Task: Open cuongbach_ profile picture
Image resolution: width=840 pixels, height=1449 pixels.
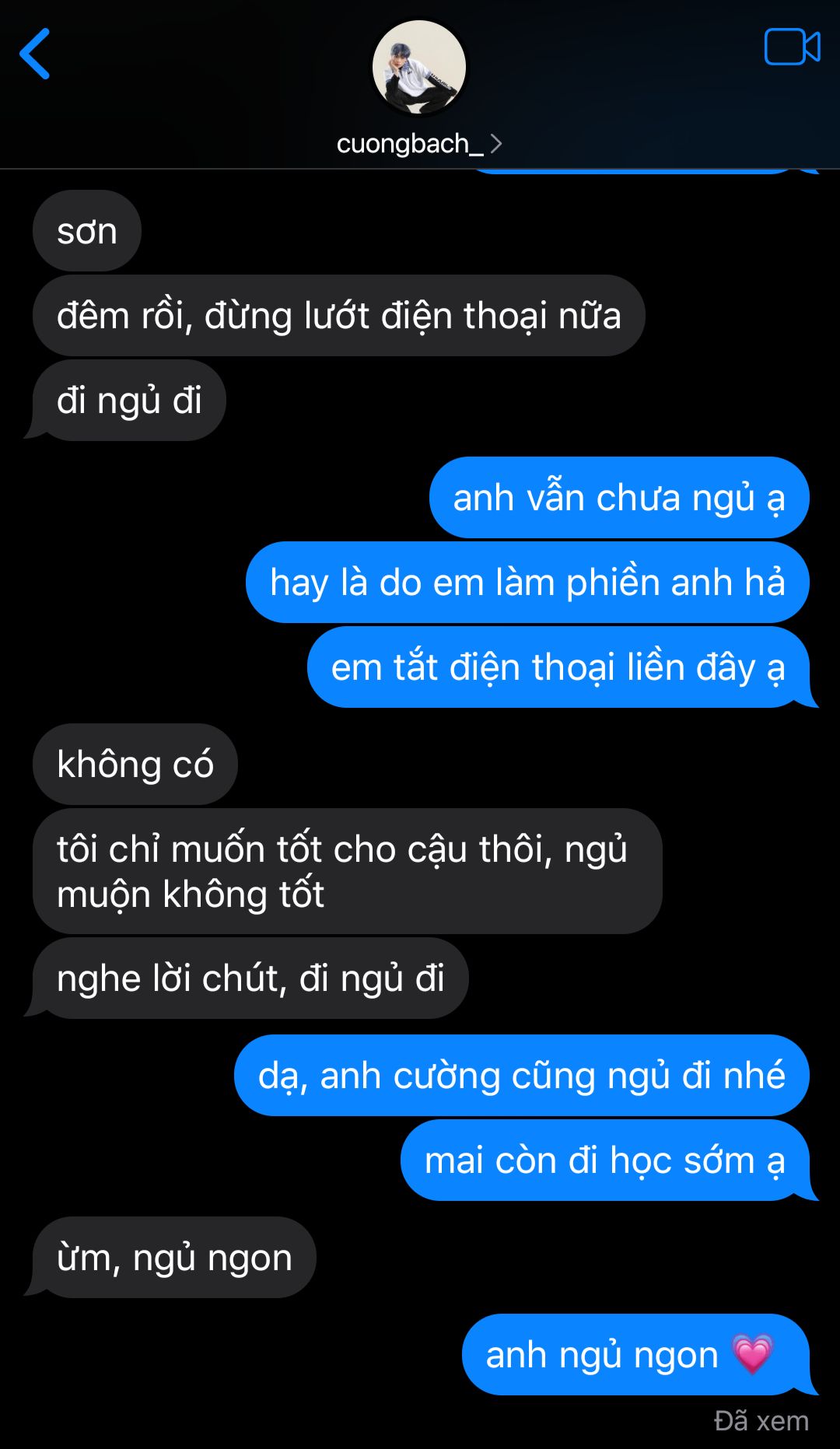Action: [419, 68]
